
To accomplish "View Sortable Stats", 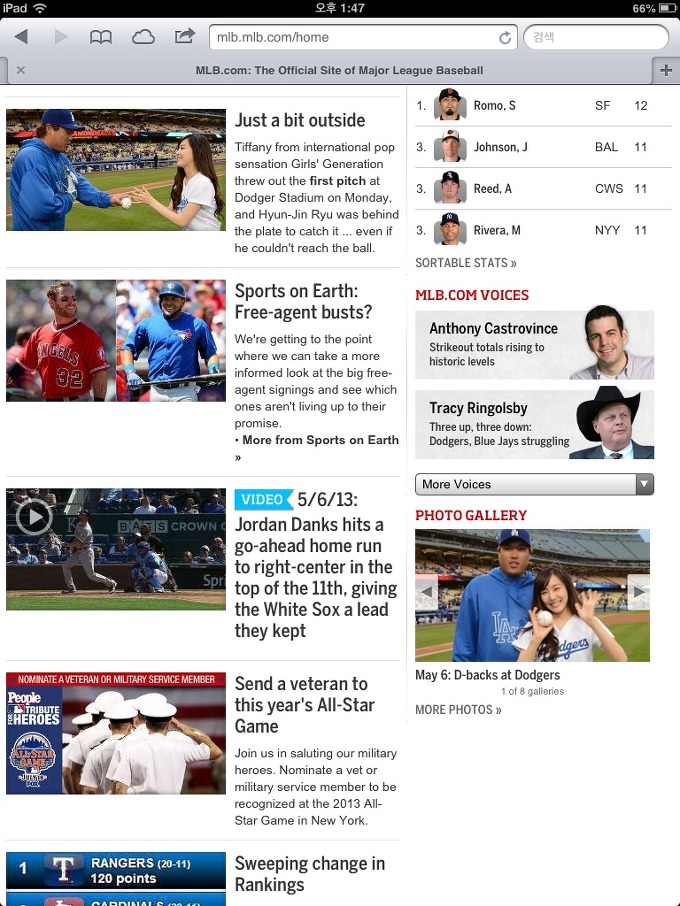I will click(466, 263).
